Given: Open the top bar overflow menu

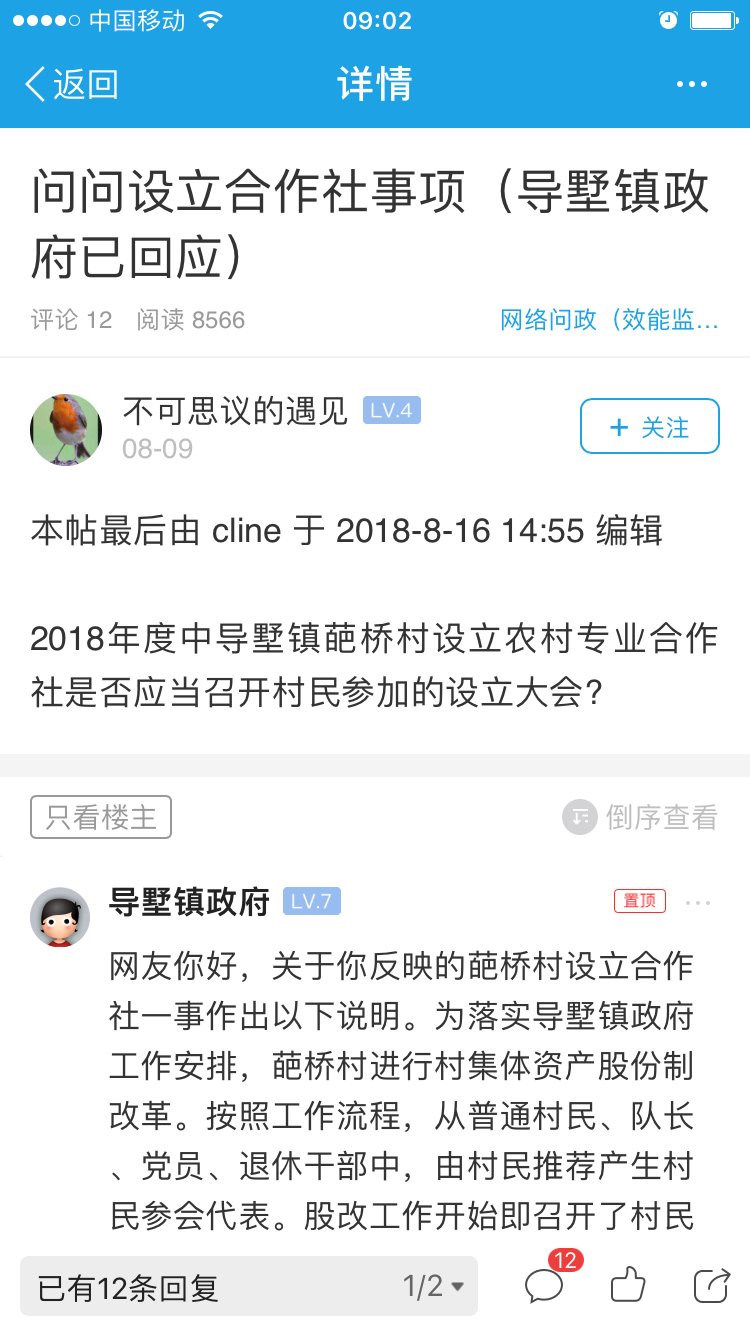Looking at the screenshot, I should [x=692, y=85].
